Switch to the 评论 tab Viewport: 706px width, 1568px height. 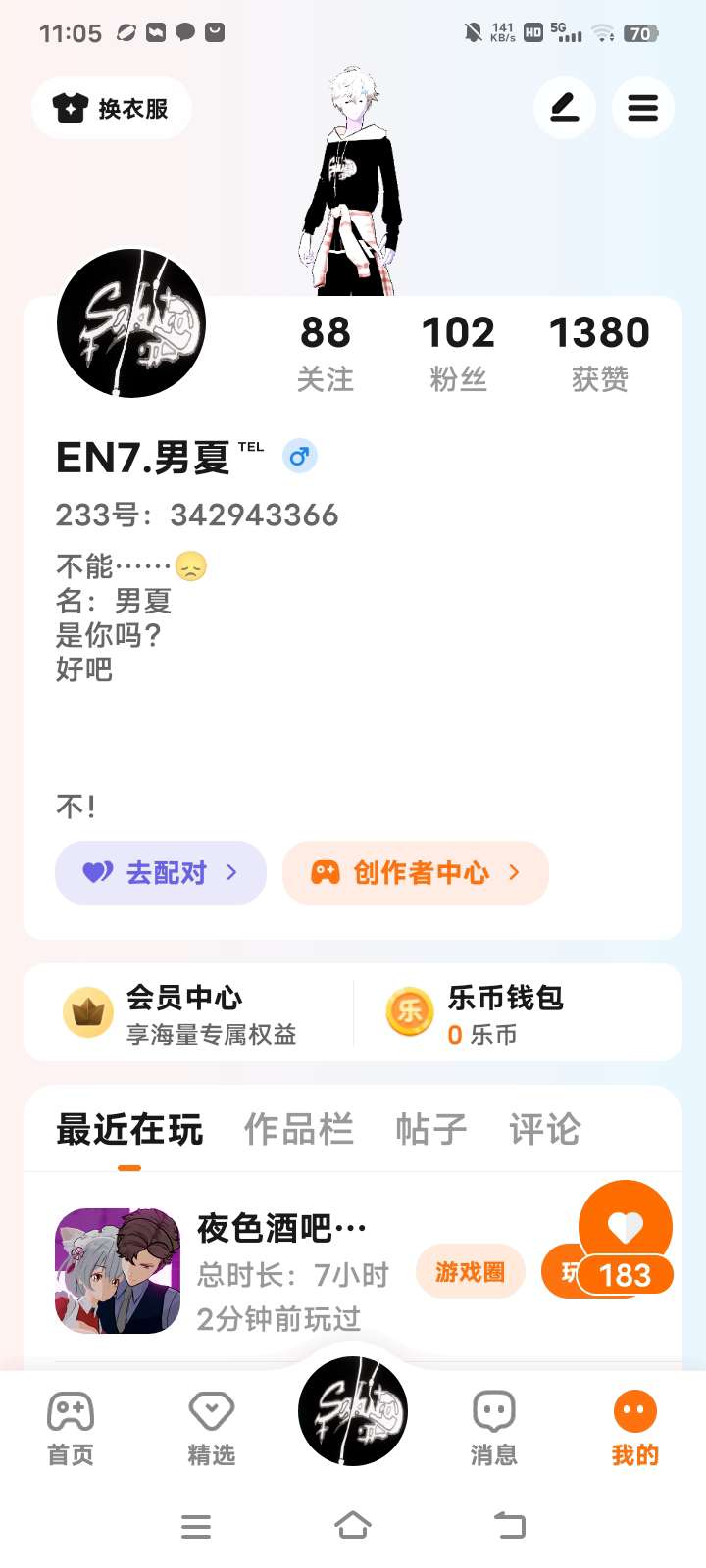[x=544, y=1129]
